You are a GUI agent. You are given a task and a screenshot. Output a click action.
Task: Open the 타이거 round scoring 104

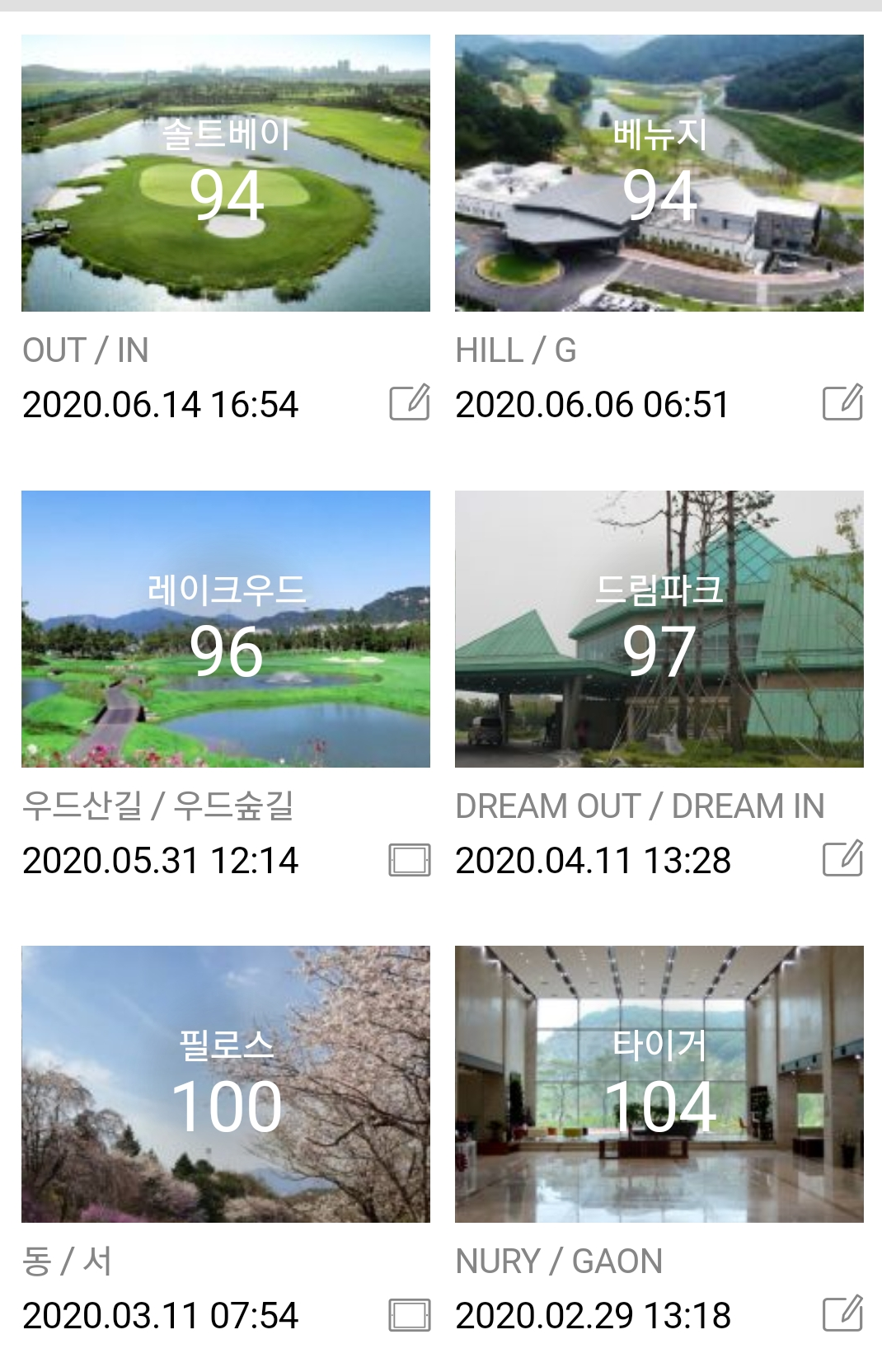coord(659,1084)
